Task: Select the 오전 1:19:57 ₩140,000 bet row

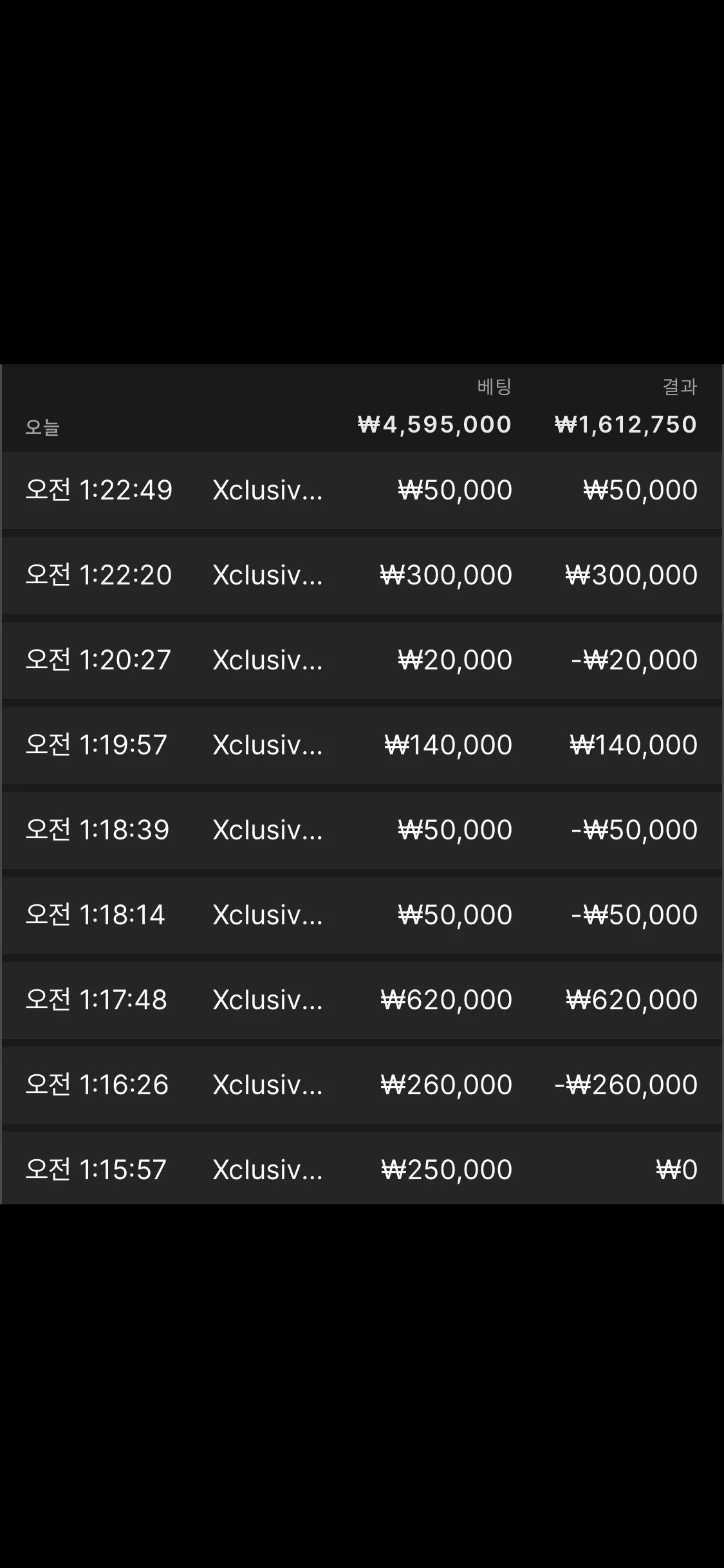Action: (362, 745)
